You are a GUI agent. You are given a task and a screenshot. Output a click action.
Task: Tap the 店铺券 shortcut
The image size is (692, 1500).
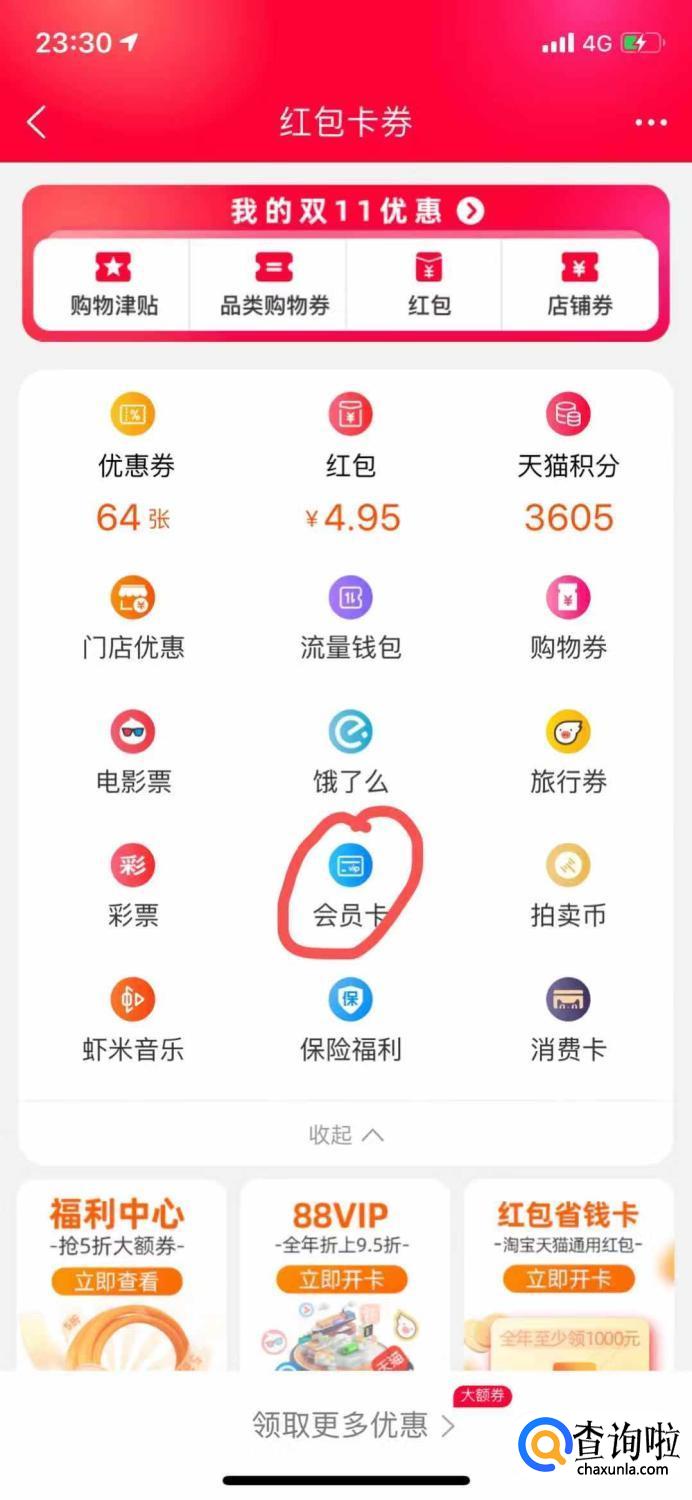click(579, 285)
